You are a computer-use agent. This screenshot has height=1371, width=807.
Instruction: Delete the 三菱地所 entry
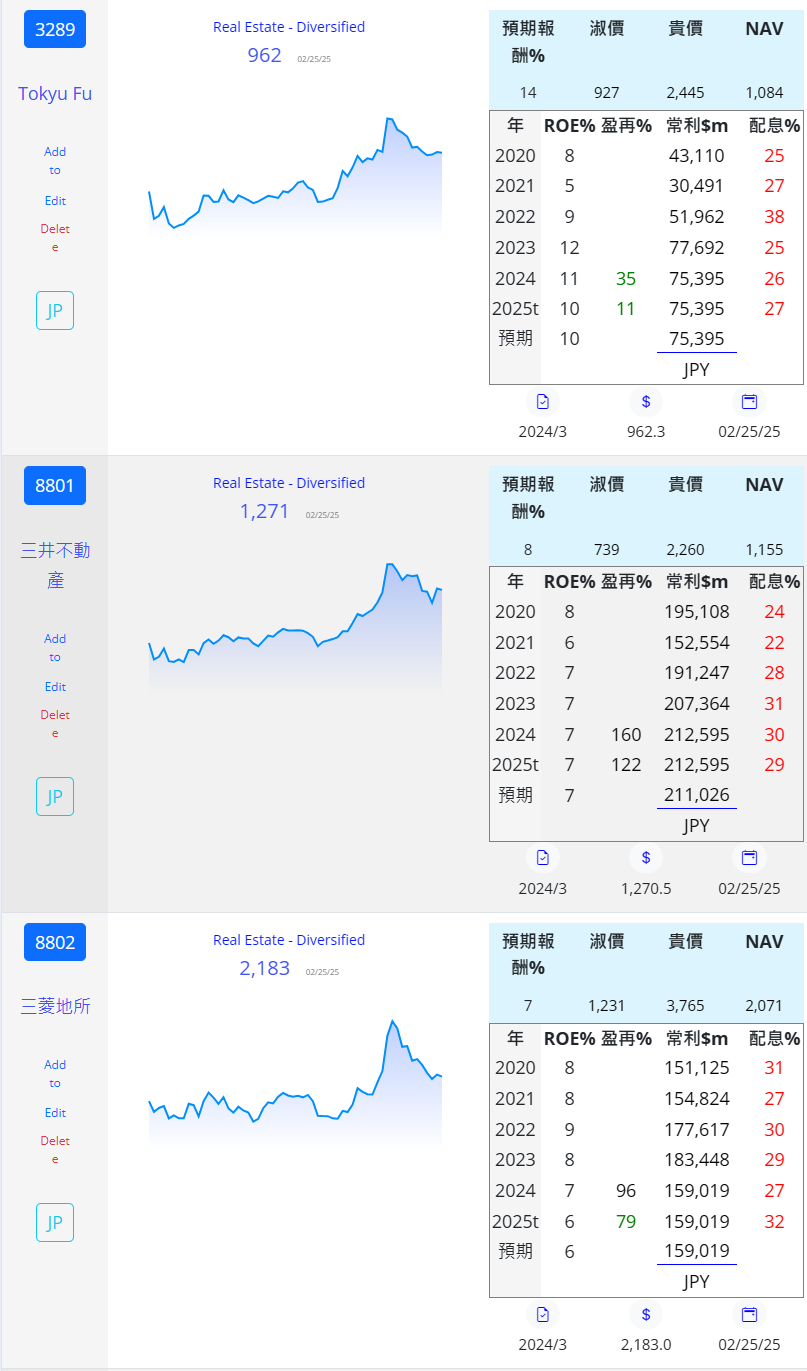coord(55,1150)
